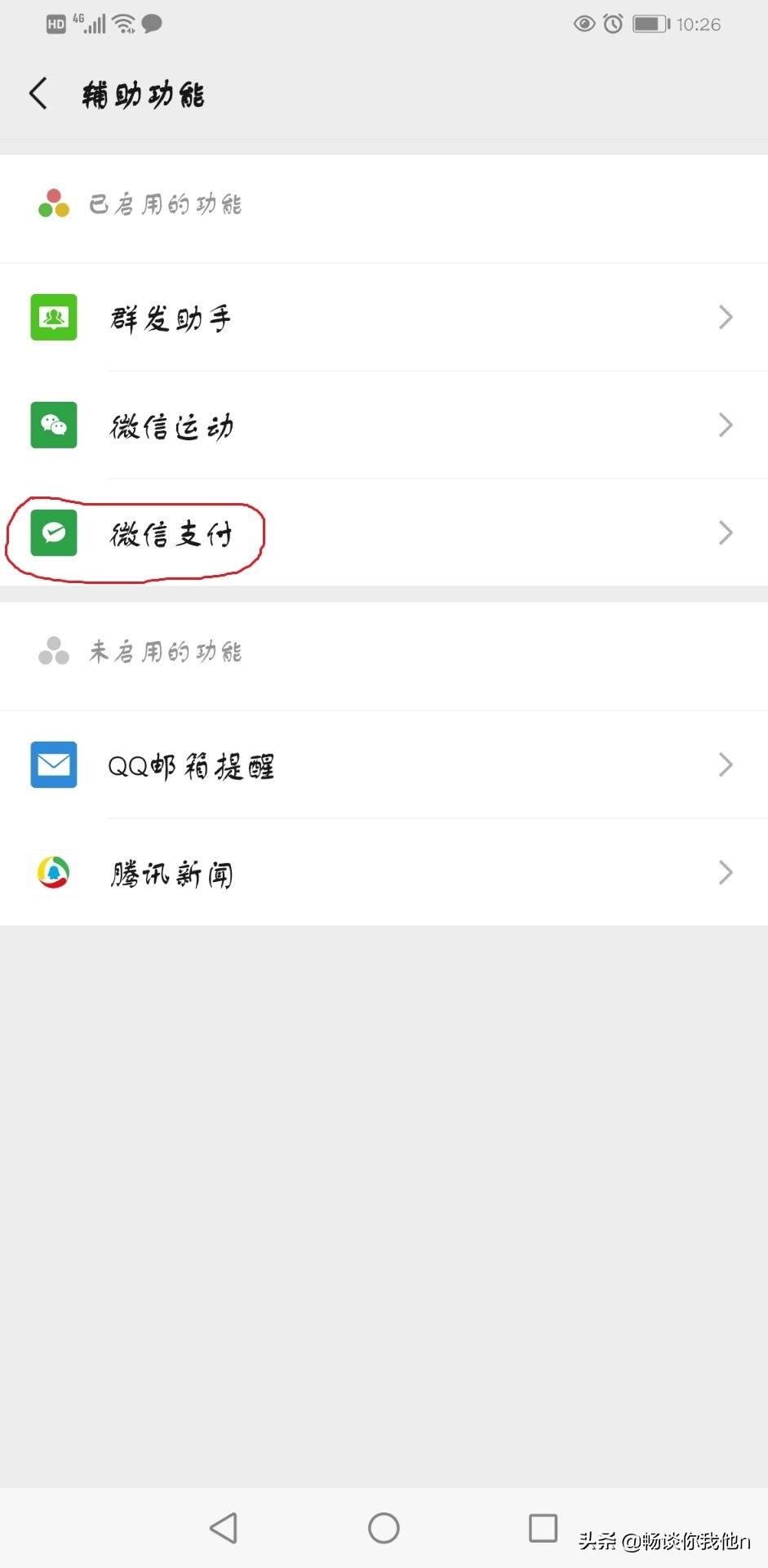Tap the enabled functions colored dots icon

[x=53, y=204]
